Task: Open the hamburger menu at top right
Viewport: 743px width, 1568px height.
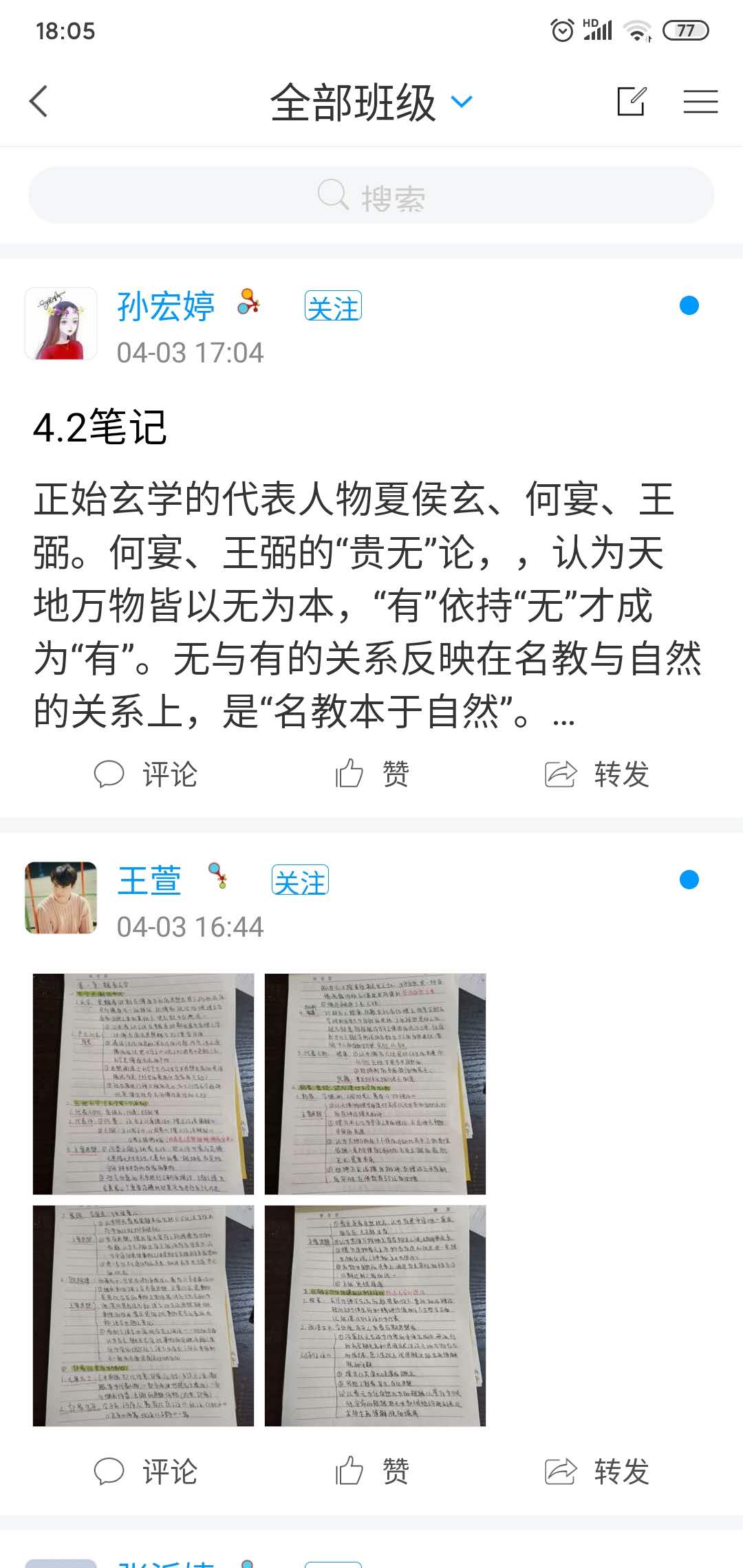Action: [x=700, y=102]
